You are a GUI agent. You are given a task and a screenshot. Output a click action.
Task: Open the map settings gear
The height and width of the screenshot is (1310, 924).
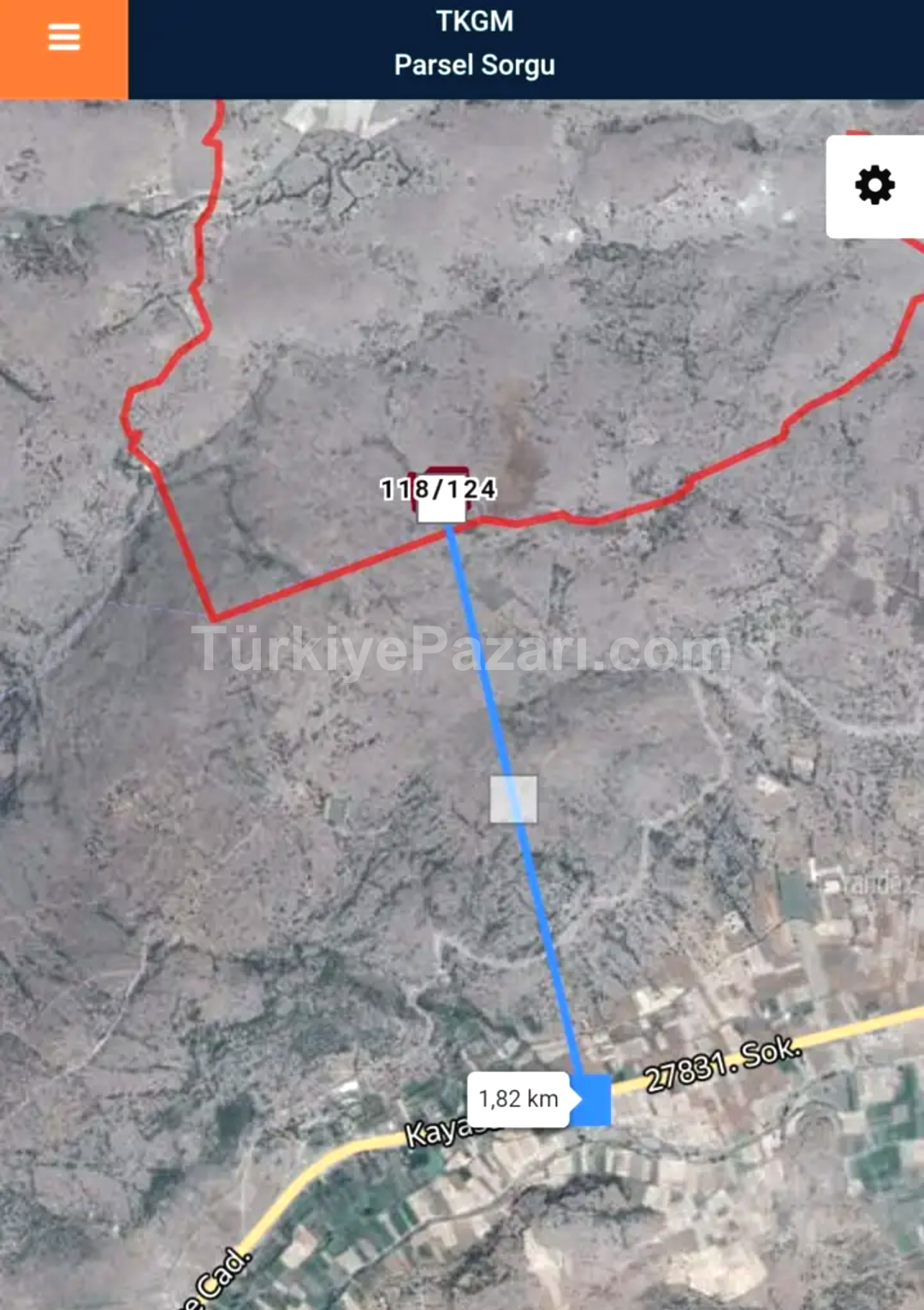tap(874, 186)
